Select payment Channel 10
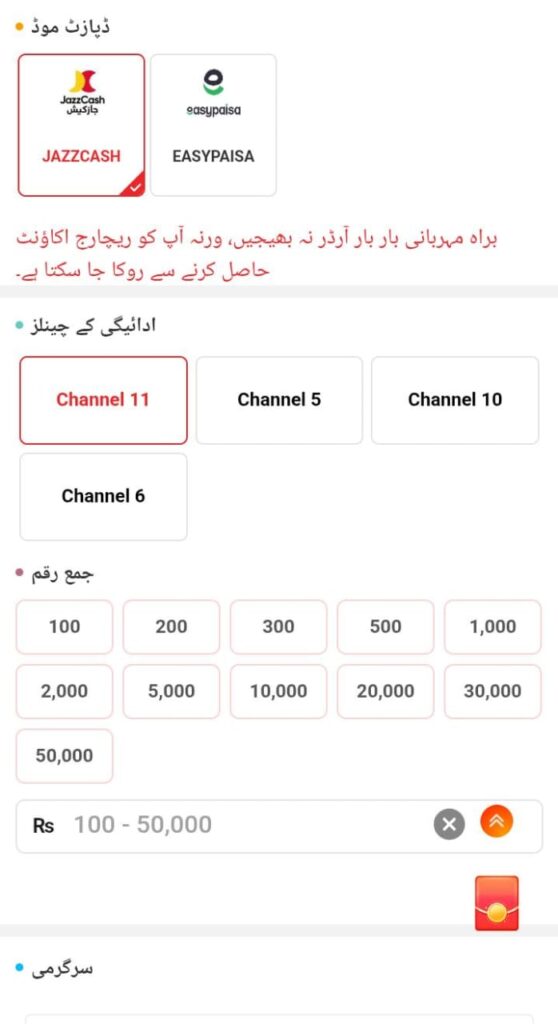558x1024 pixels. [x=455, y=400]
